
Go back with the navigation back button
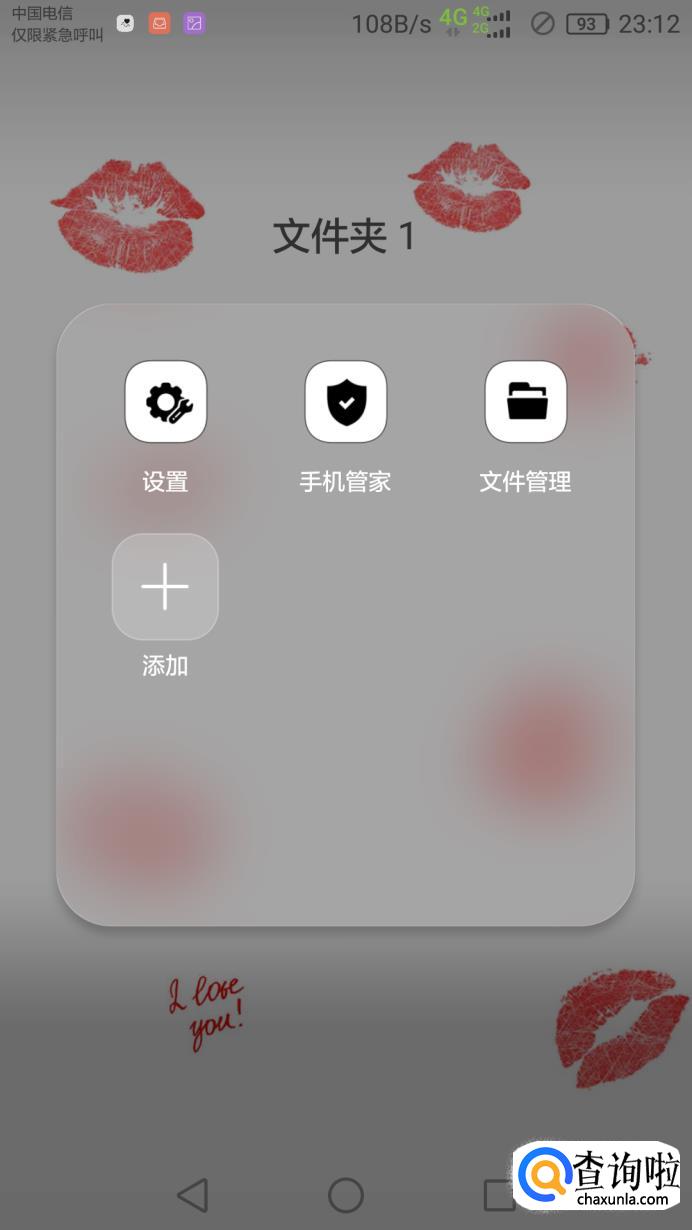pyautogui.click(x=192, y=1195)
